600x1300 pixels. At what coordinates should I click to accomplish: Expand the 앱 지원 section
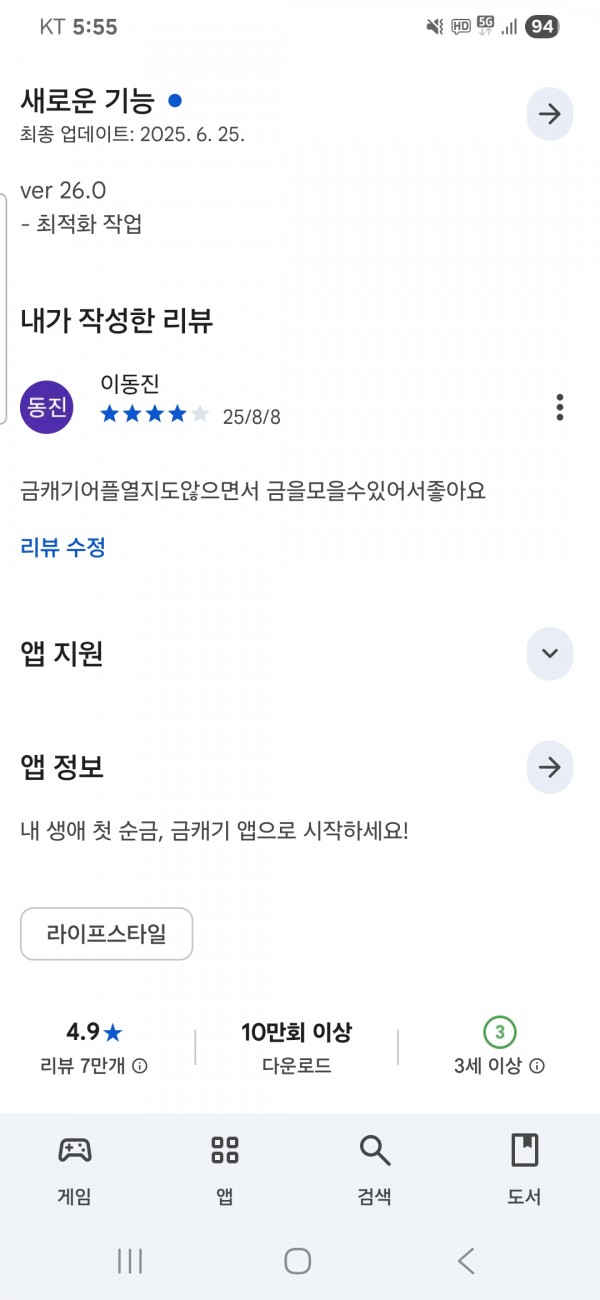click(549, 653)
